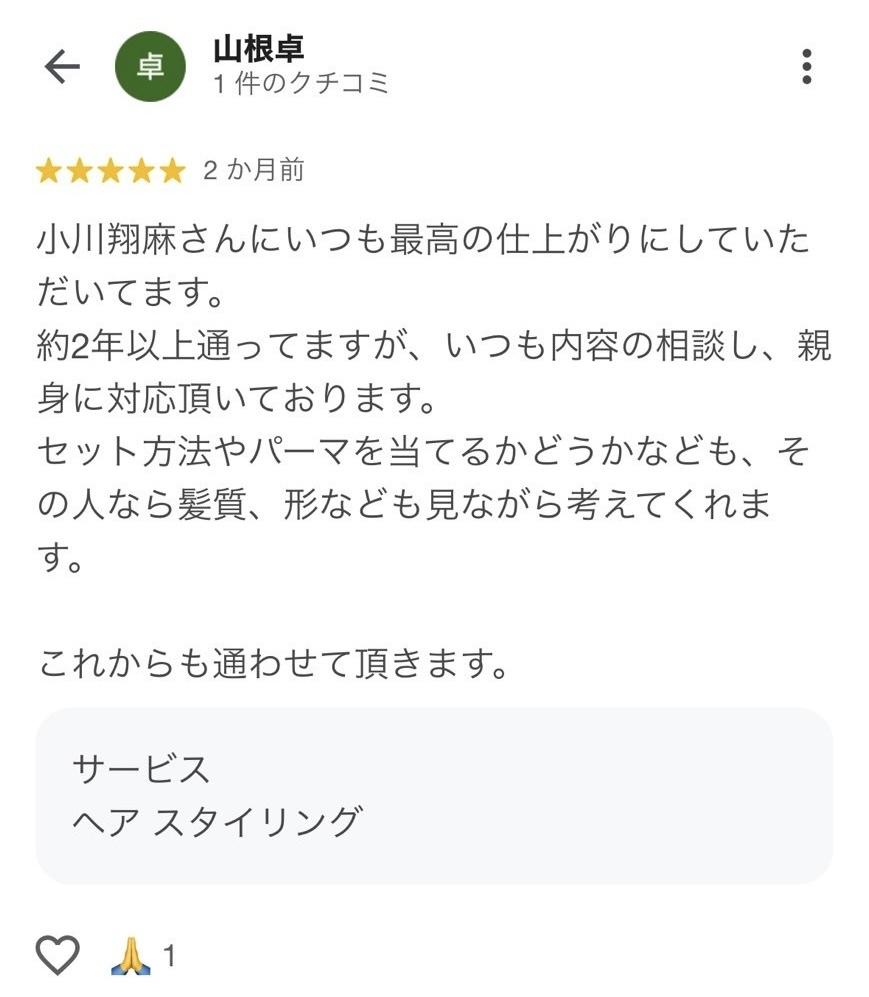Tap the praying hands reaction
This screenshot has width=869, height=997.
(131, 957)
